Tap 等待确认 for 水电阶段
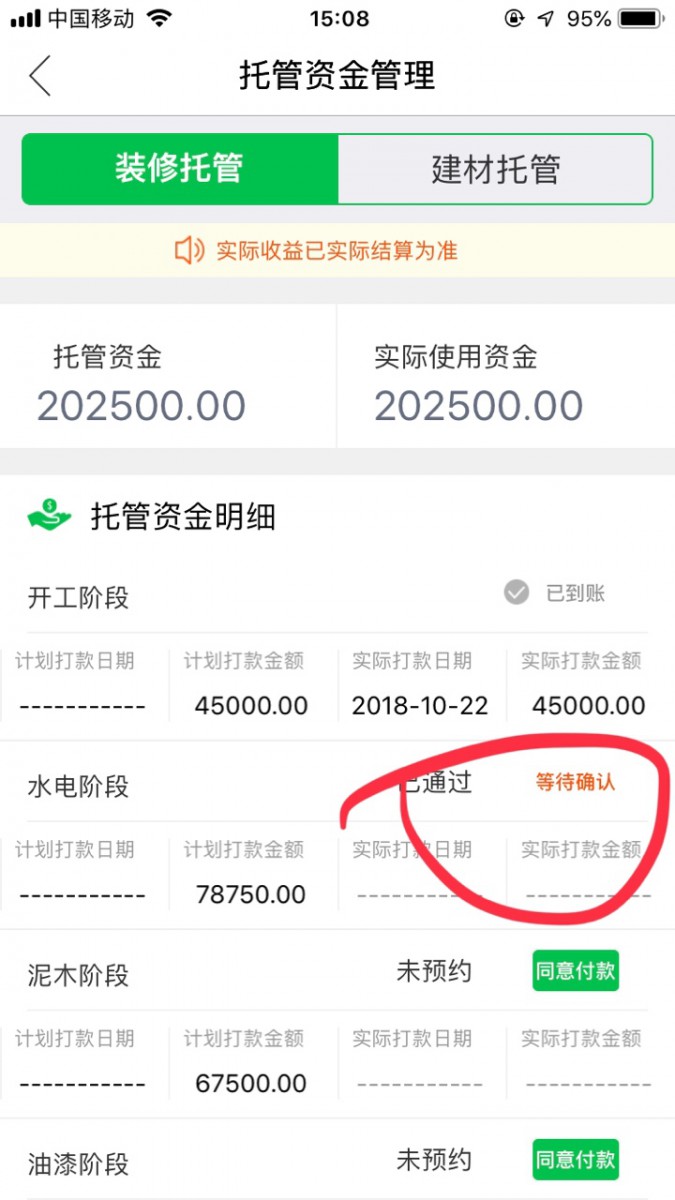 point(575,782)
